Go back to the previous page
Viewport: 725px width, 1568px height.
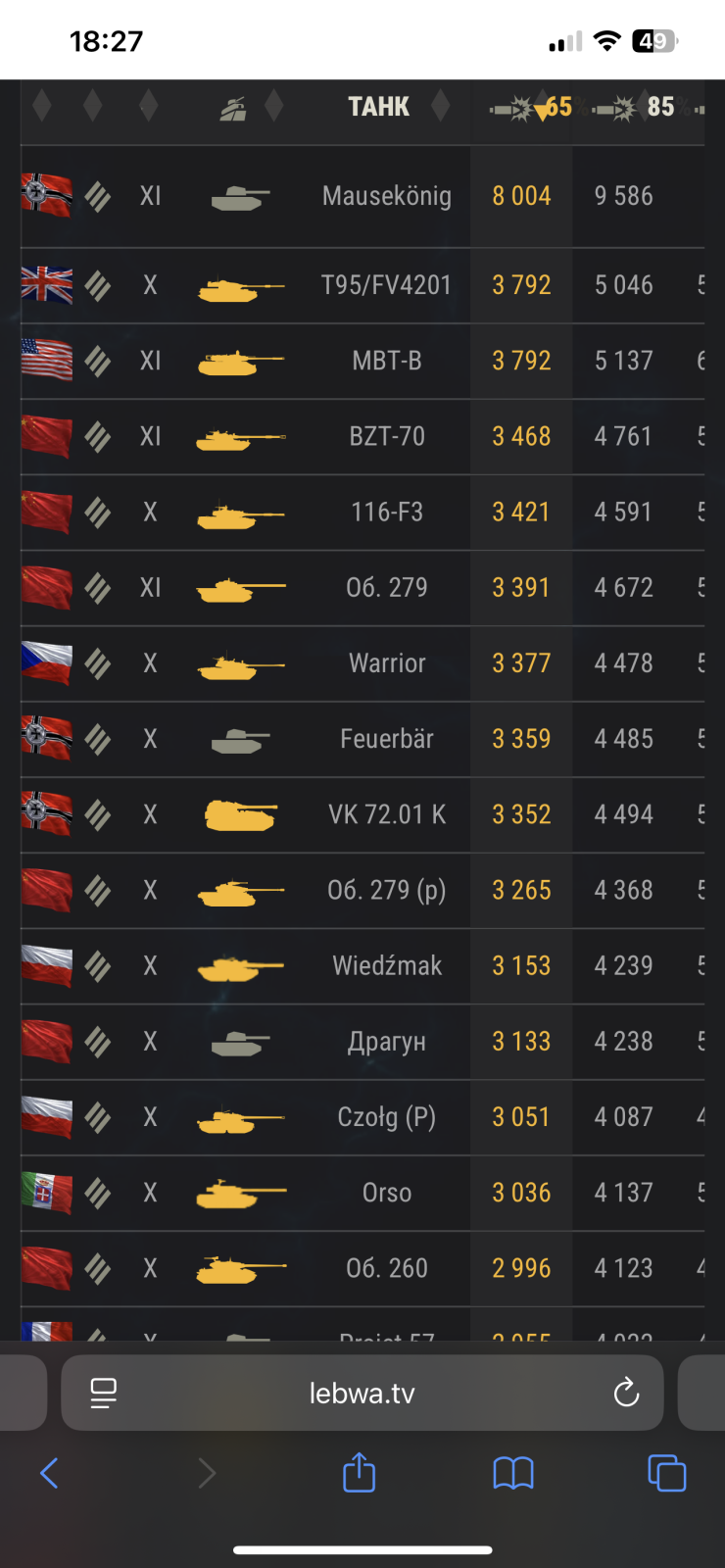(x=49, y=1472)
